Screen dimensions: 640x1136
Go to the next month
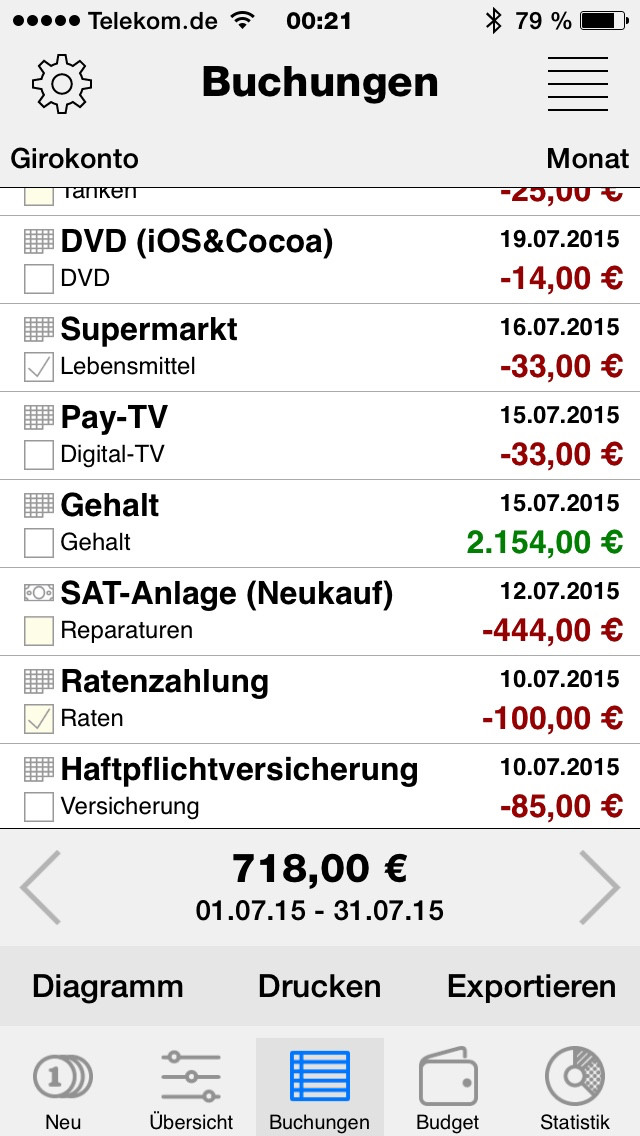point(599,887)
